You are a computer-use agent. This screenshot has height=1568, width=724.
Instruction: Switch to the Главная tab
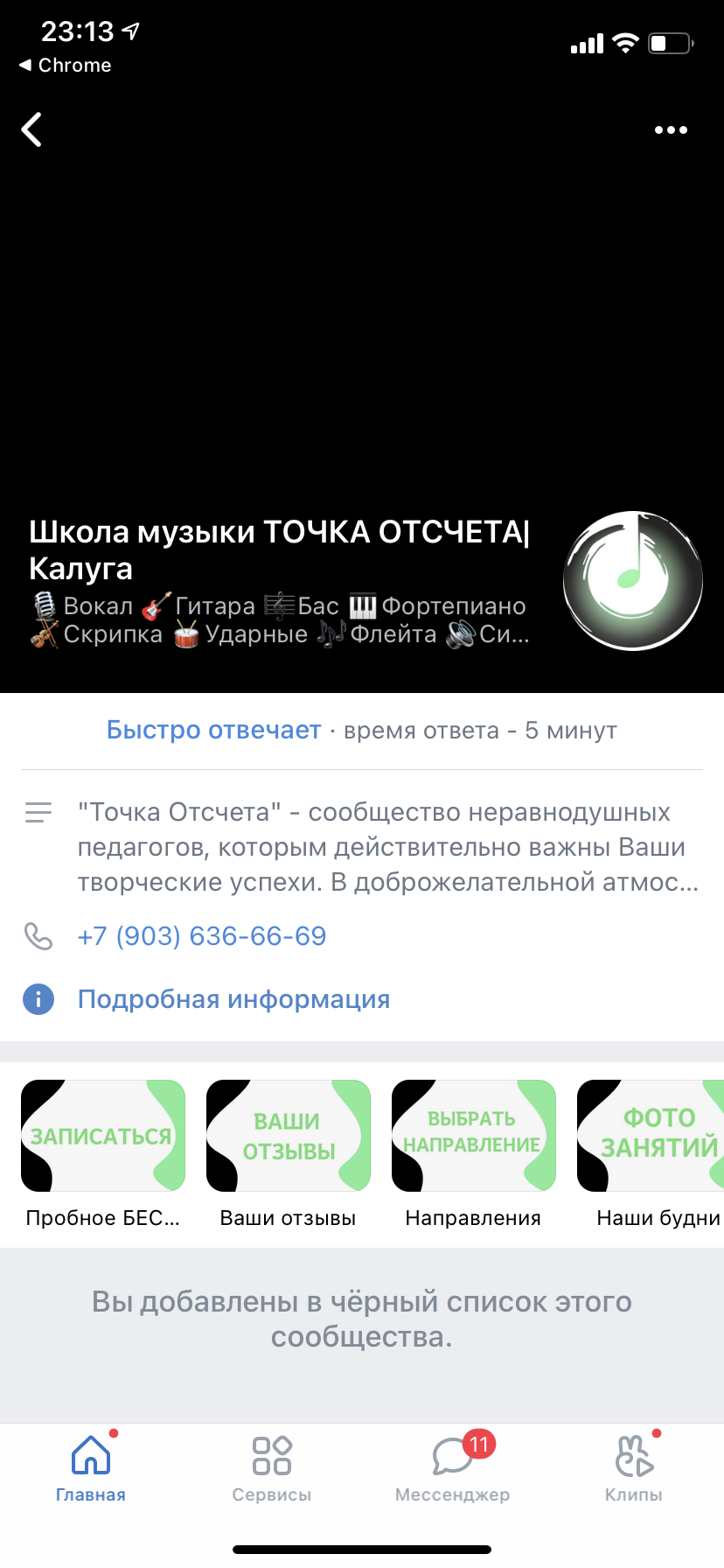91,1468
